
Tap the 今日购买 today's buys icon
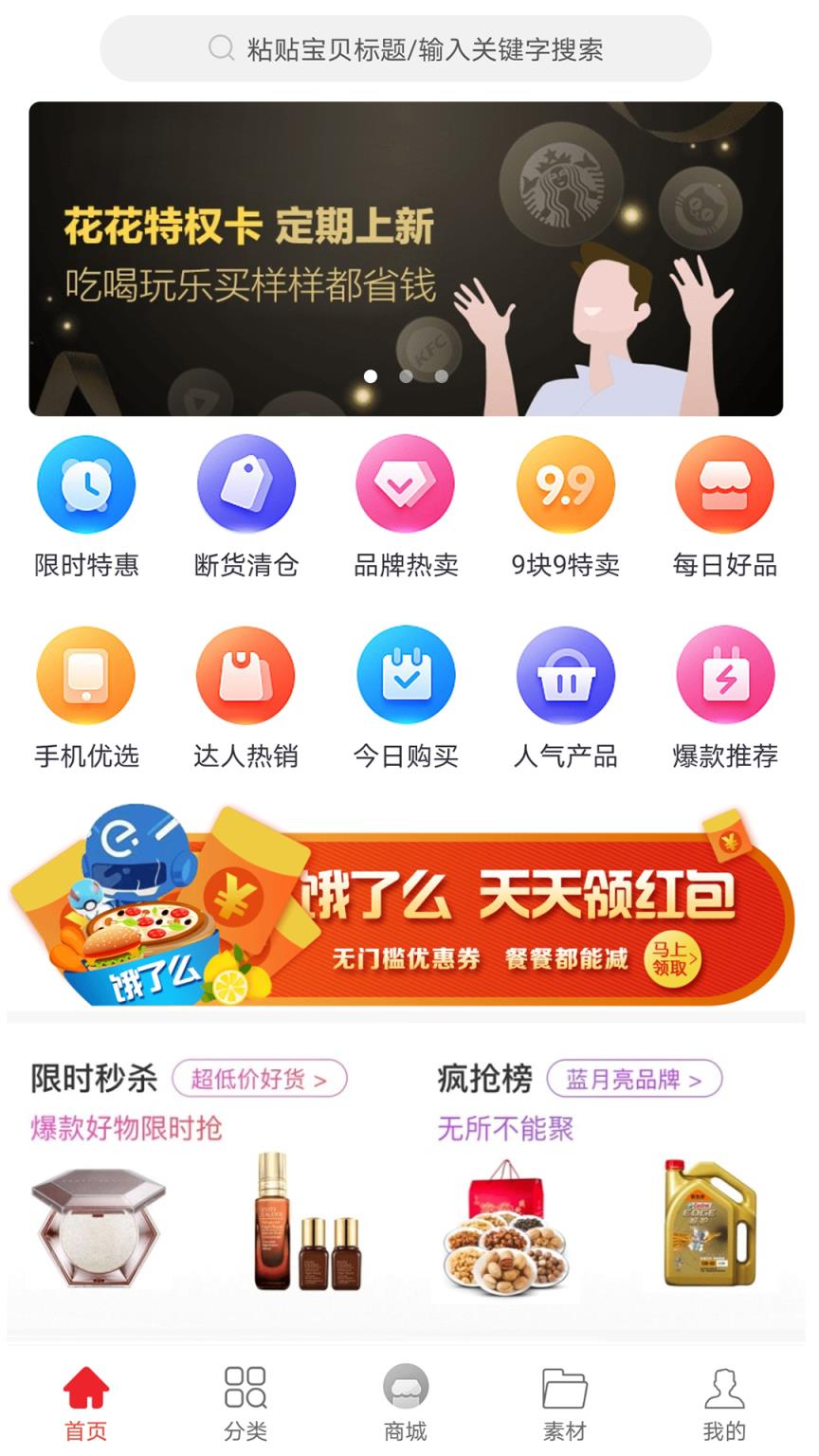click(406, 675)
